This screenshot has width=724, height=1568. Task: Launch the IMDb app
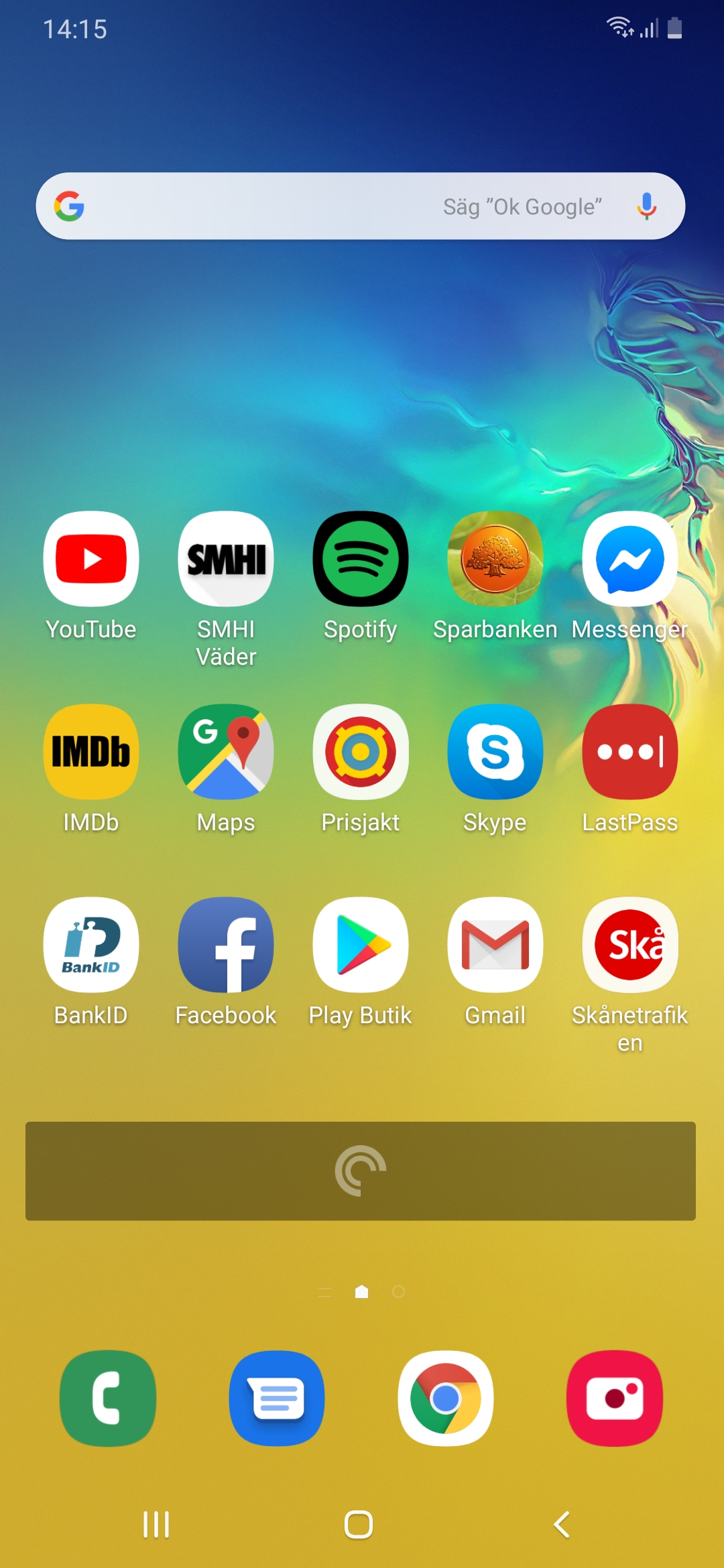pos(91,752)
